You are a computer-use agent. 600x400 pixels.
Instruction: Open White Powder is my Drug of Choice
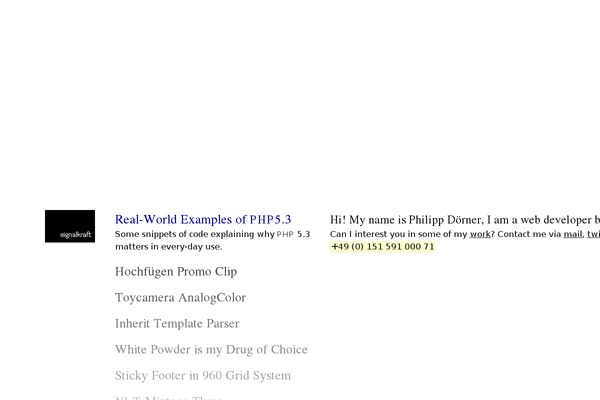pyautogui.click(x=211, y=350)
